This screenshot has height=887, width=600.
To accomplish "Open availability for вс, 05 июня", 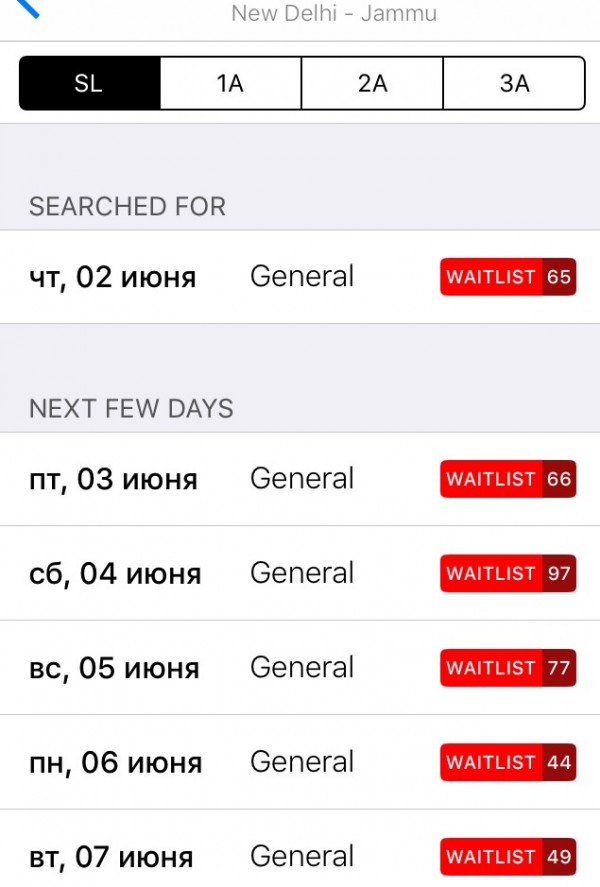I will point(300,667).
